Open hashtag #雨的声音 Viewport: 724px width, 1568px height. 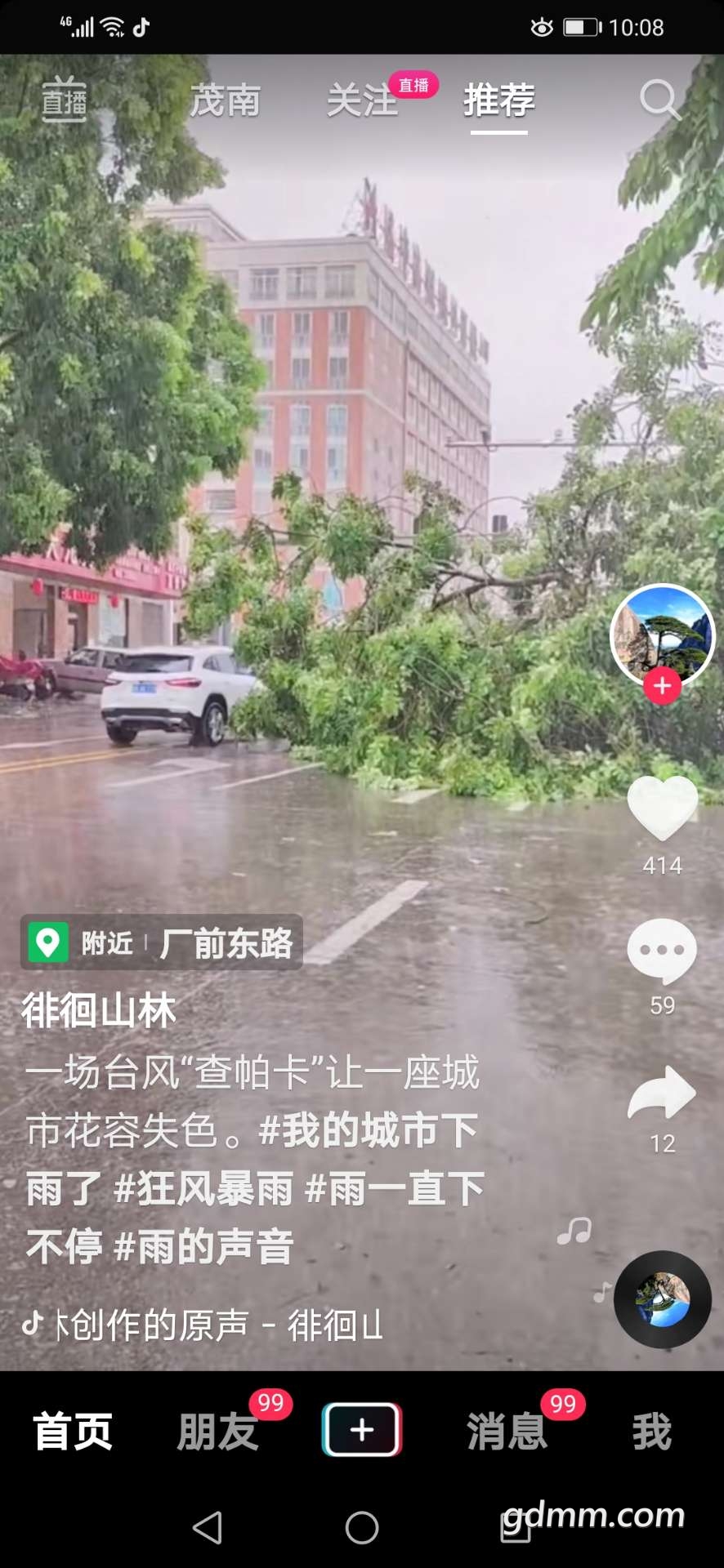[204, 1247]
